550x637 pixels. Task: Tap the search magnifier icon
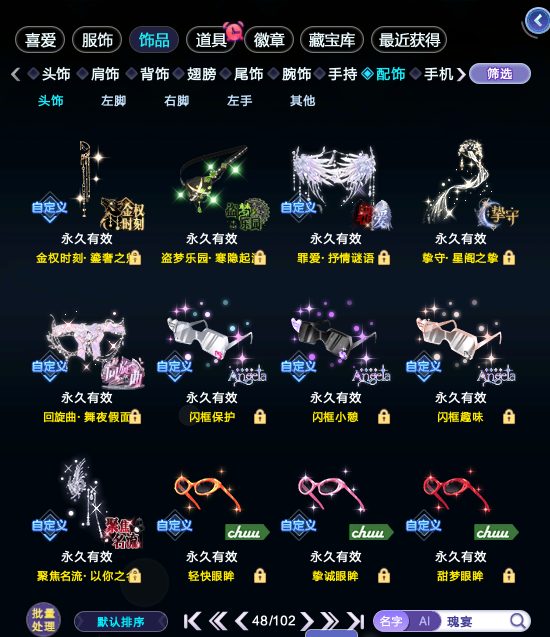(518, 621)
